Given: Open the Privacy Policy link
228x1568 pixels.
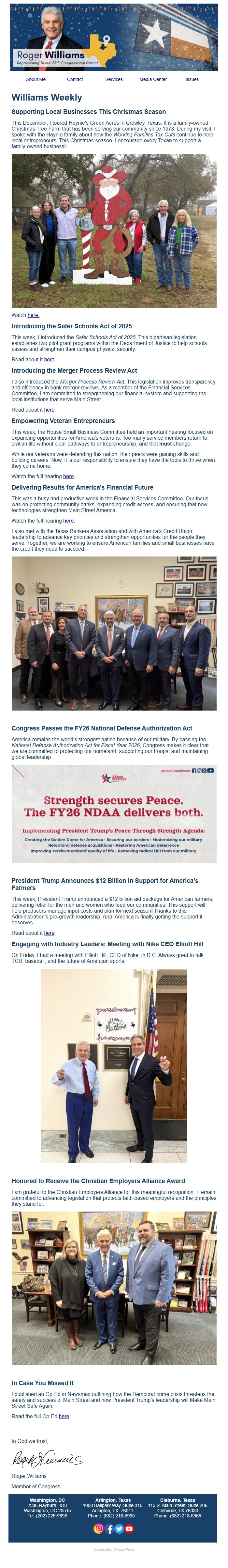Looking at the screenshot, I should [x=125, y=1550].
